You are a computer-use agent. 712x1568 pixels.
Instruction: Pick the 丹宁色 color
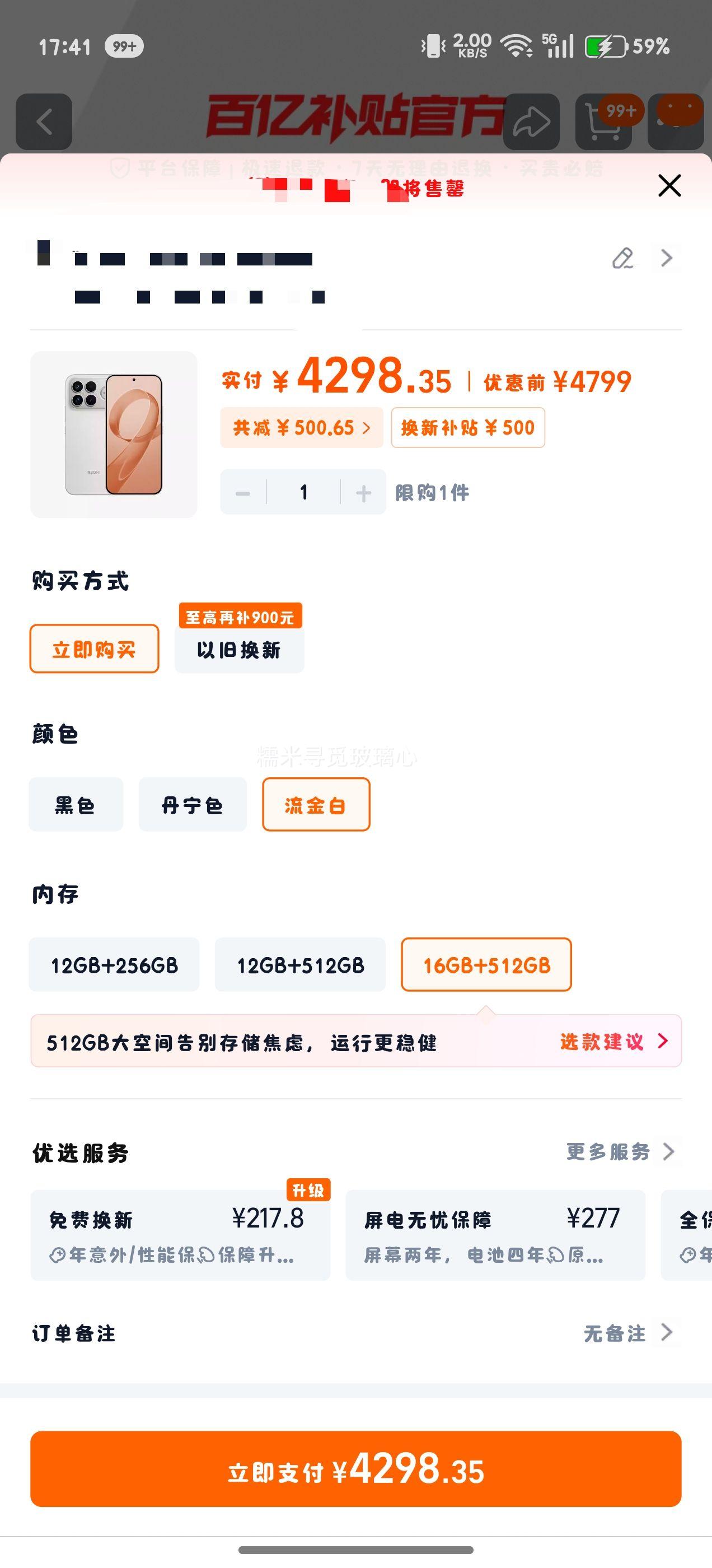point(193,805)
